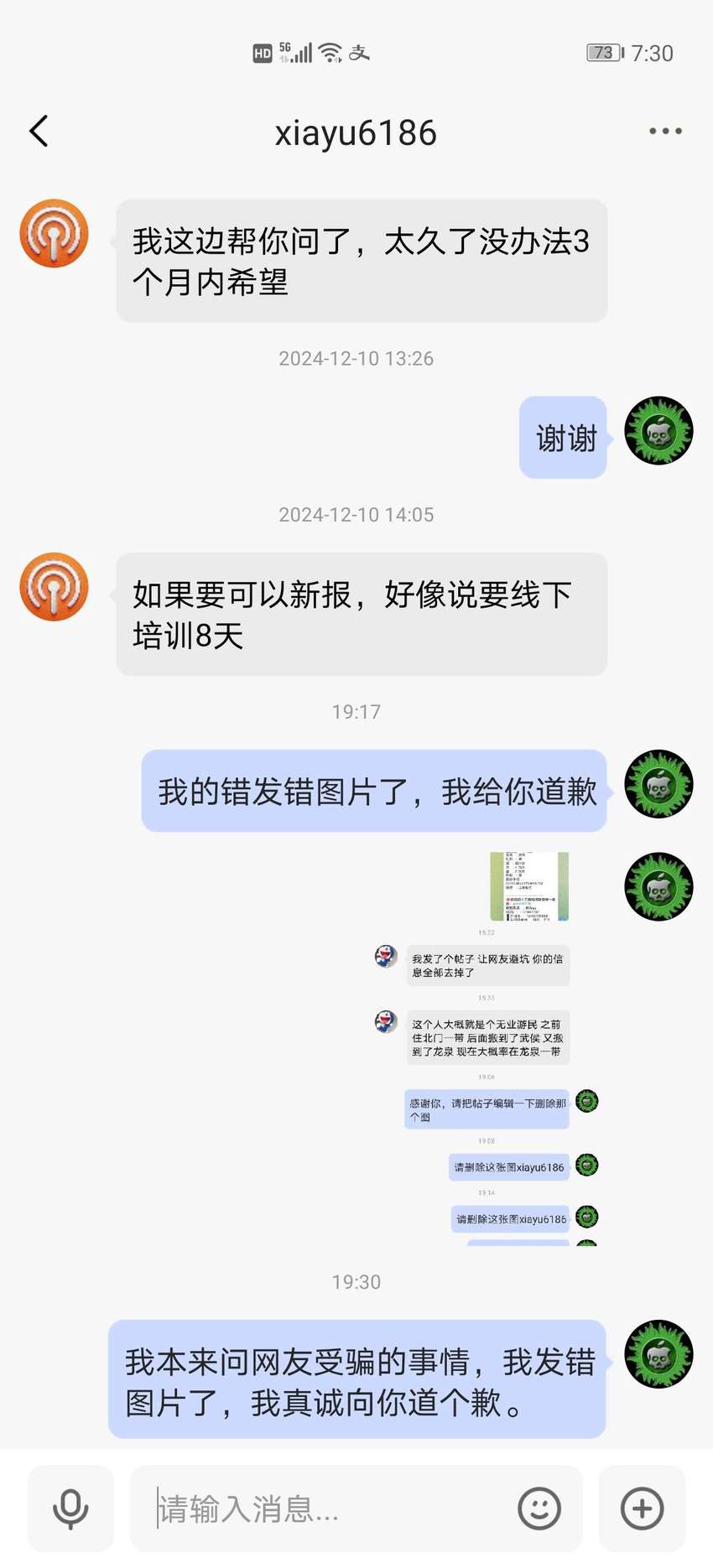Open the three-dot overflow menu

tap(665, 132)
